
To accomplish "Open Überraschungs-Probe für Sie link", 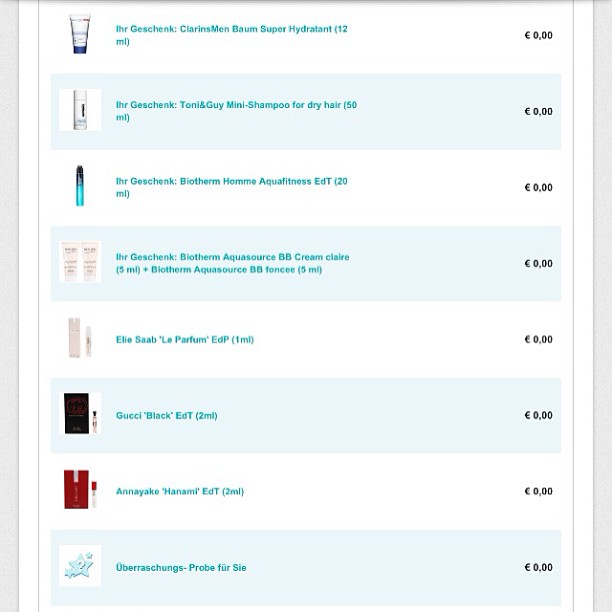I will click(181, 568).
